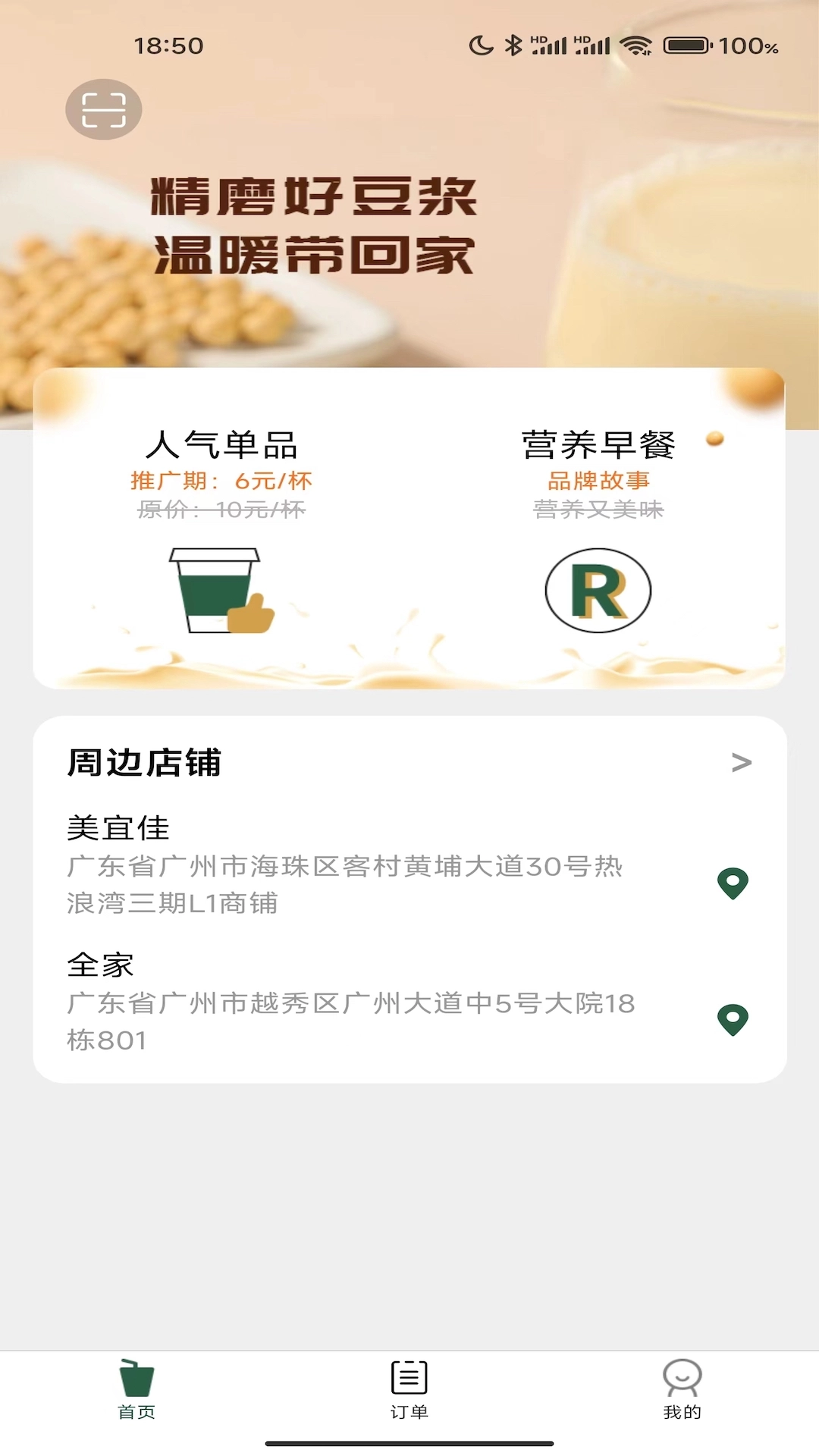View the 品牌故事 brand story link
This screenshot has width=819, height=1456.
[x=599, y=480]
